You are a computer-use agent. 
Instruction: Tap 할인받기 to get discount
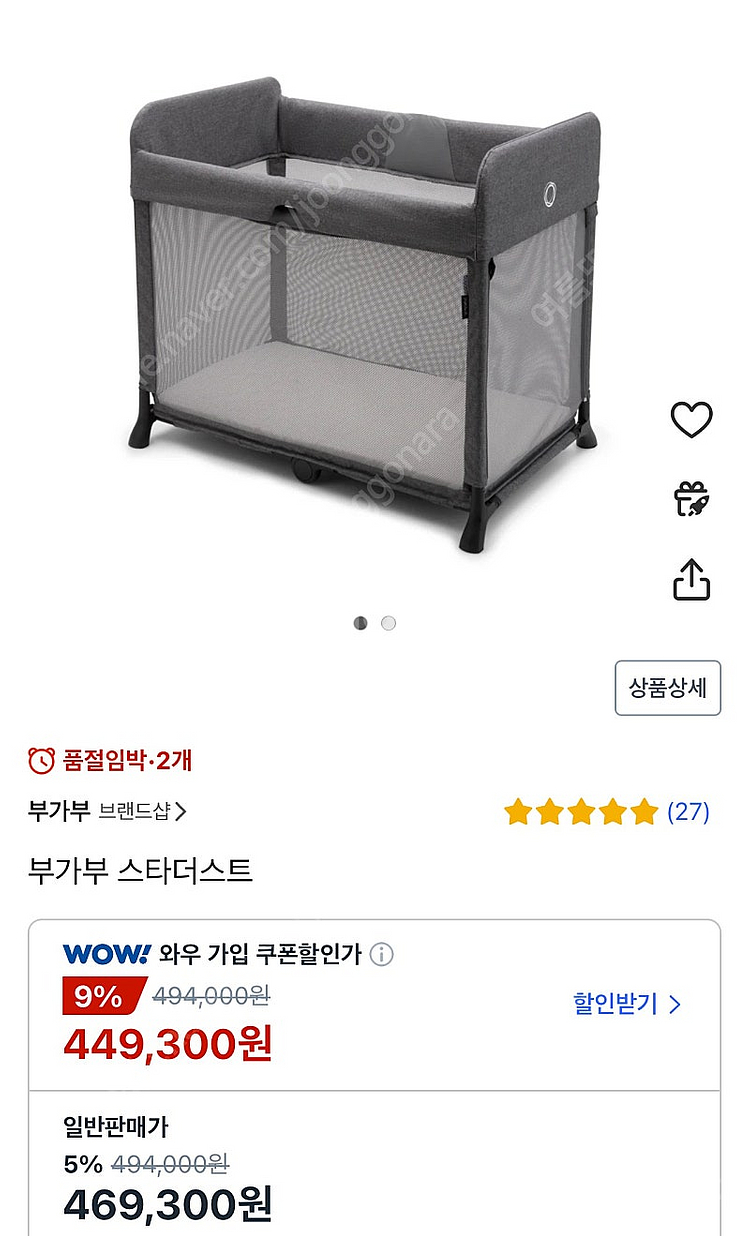pyautogui.click(x=626, y=1003)
